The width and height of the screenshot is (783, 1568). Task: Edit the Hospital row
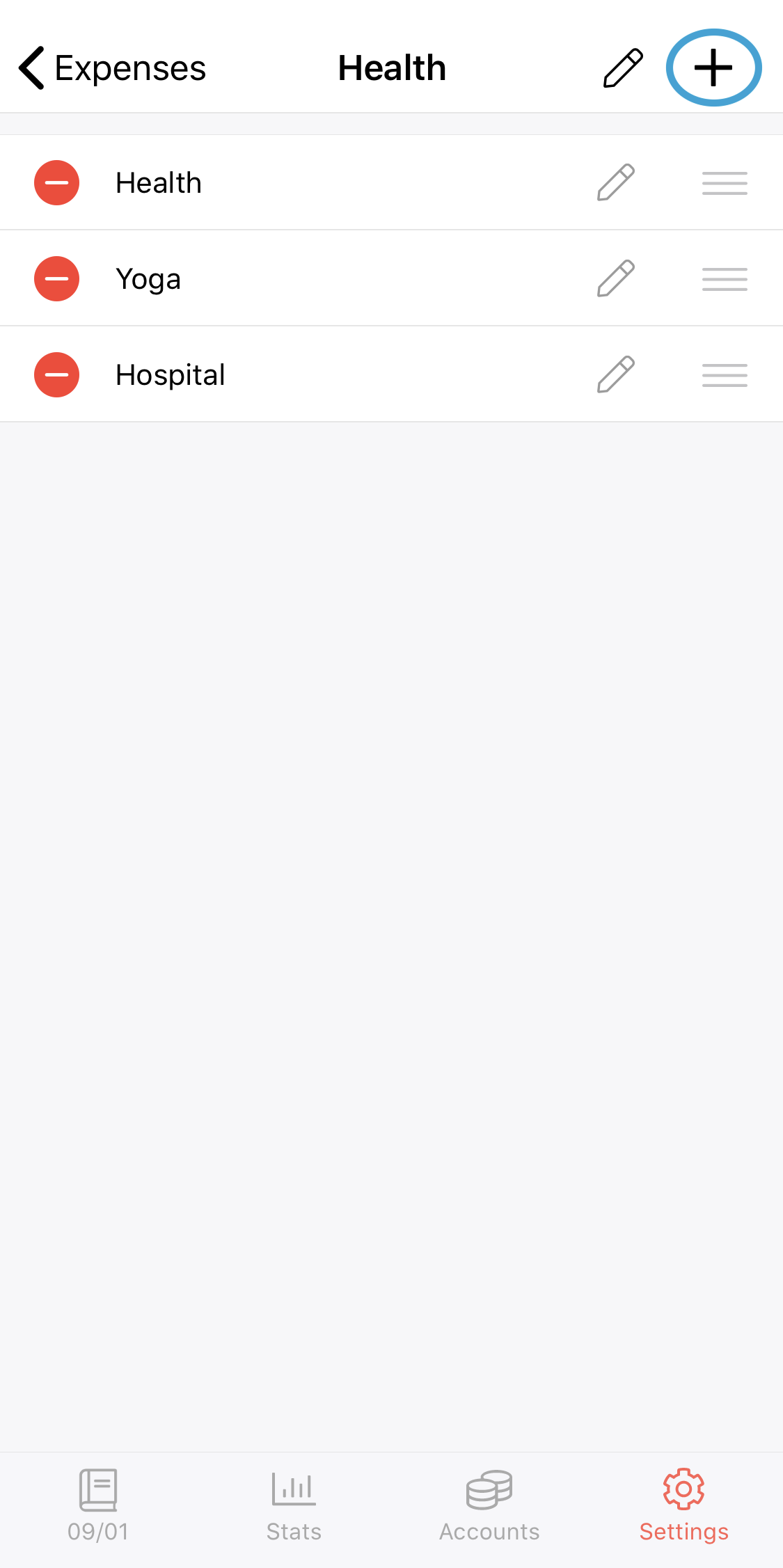[616, 374]
